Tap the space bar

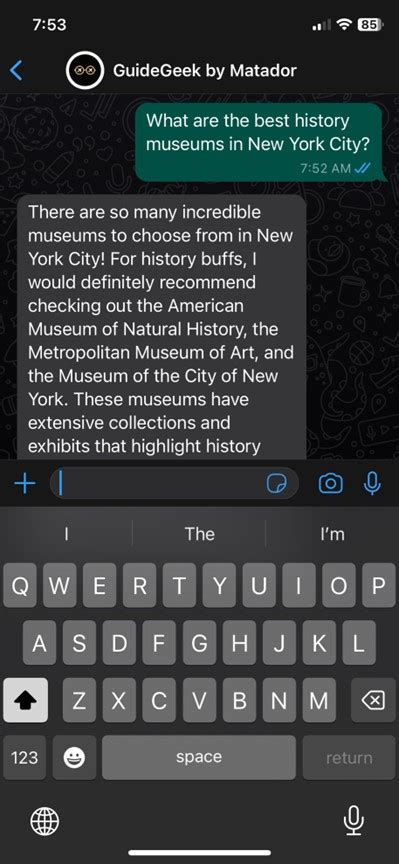199,758
